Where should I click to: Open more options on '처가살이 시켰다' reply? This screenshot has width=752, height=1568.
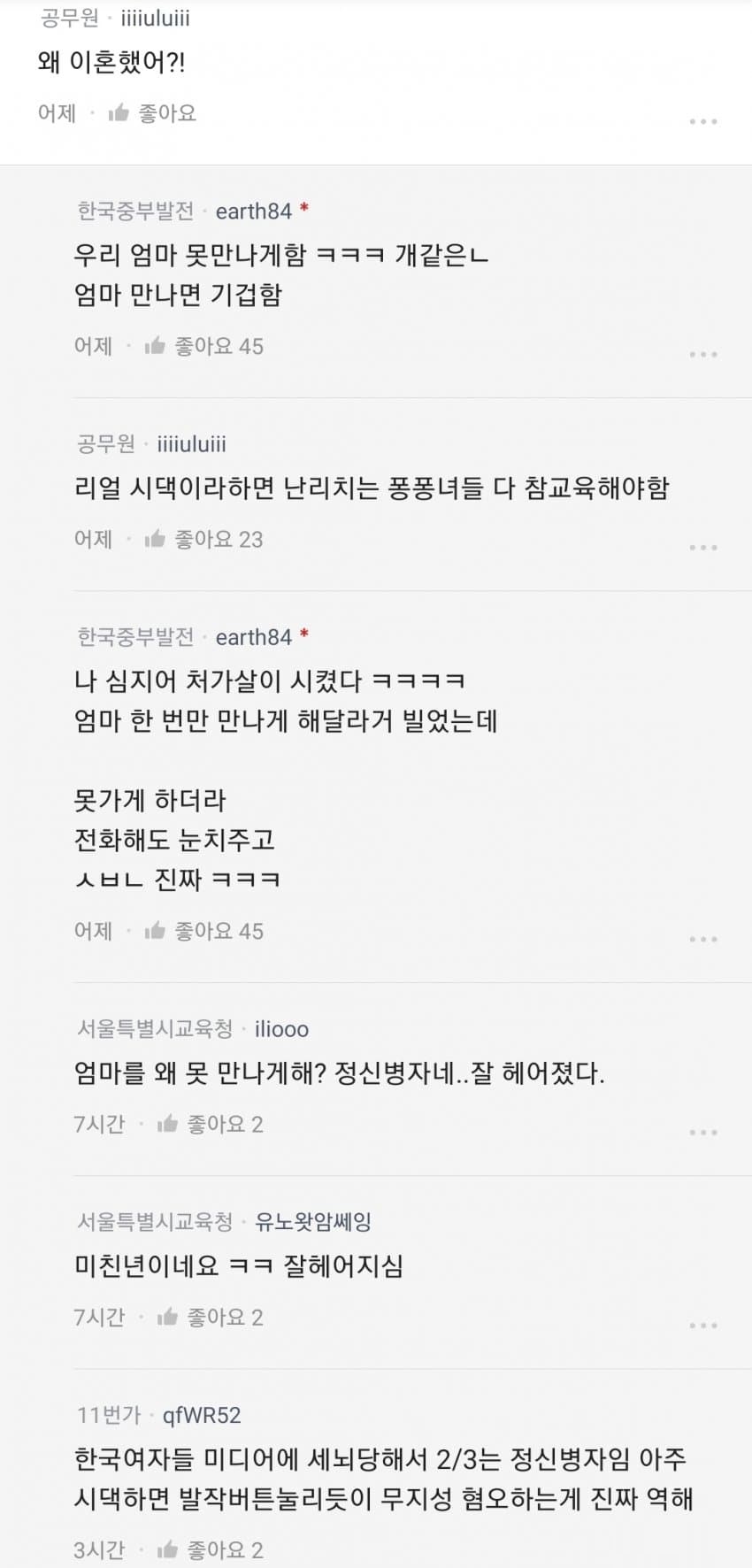[702, 939]
